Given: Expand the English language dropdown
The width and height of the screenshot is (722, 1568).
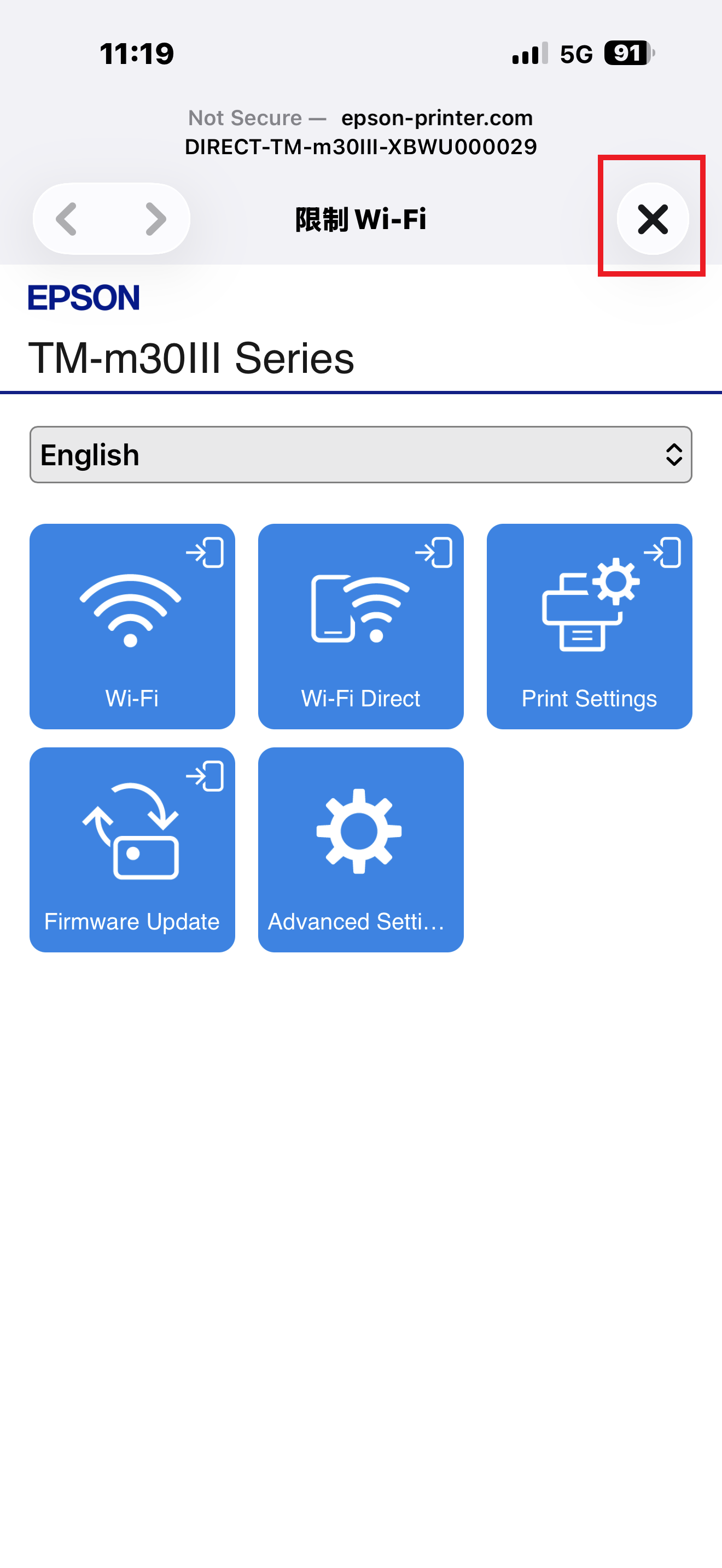Looking at the screenshot, I should 361,455.
